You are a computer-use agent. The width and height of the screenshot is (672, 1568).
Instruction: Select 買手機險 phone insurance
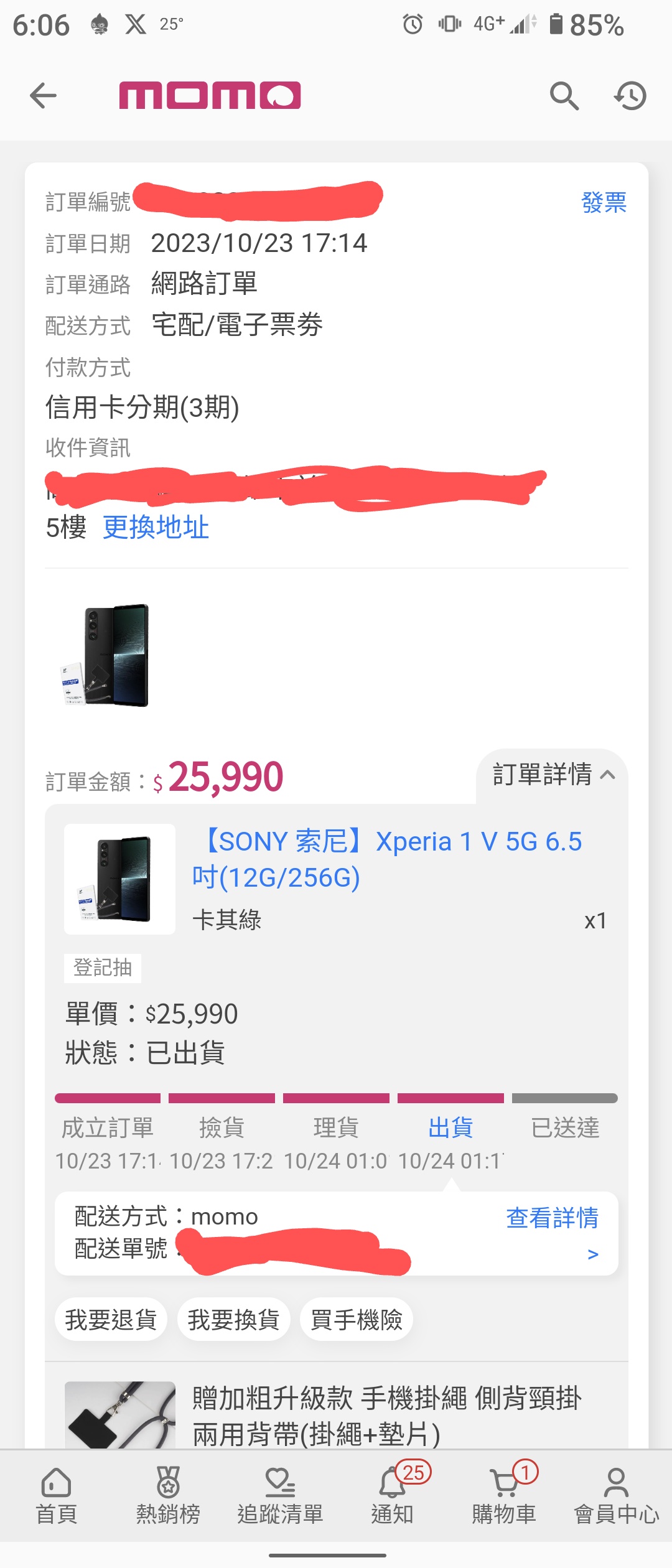point(357,1320)
